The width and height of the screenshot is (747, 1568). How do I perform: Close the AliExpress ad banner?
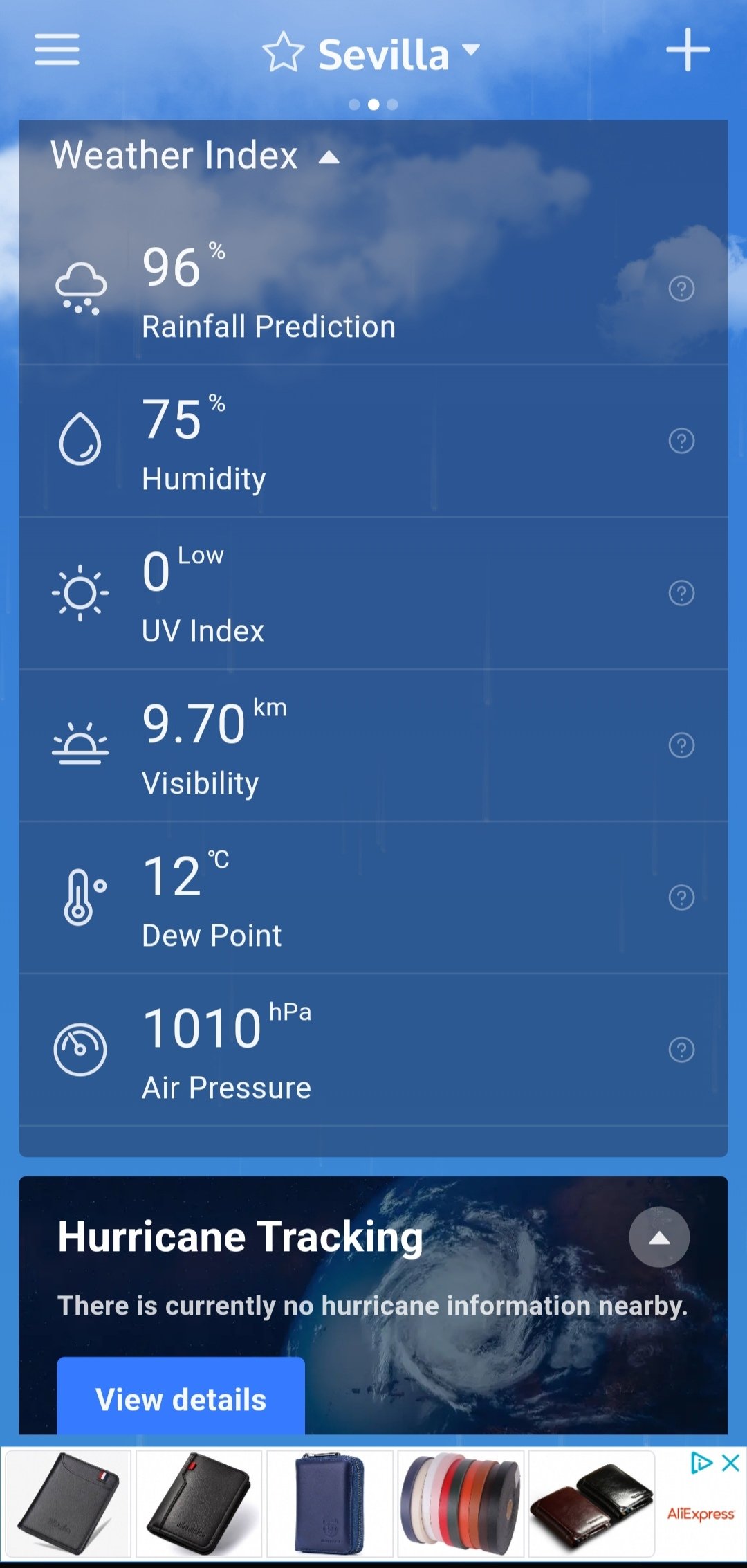[731, 1462]
